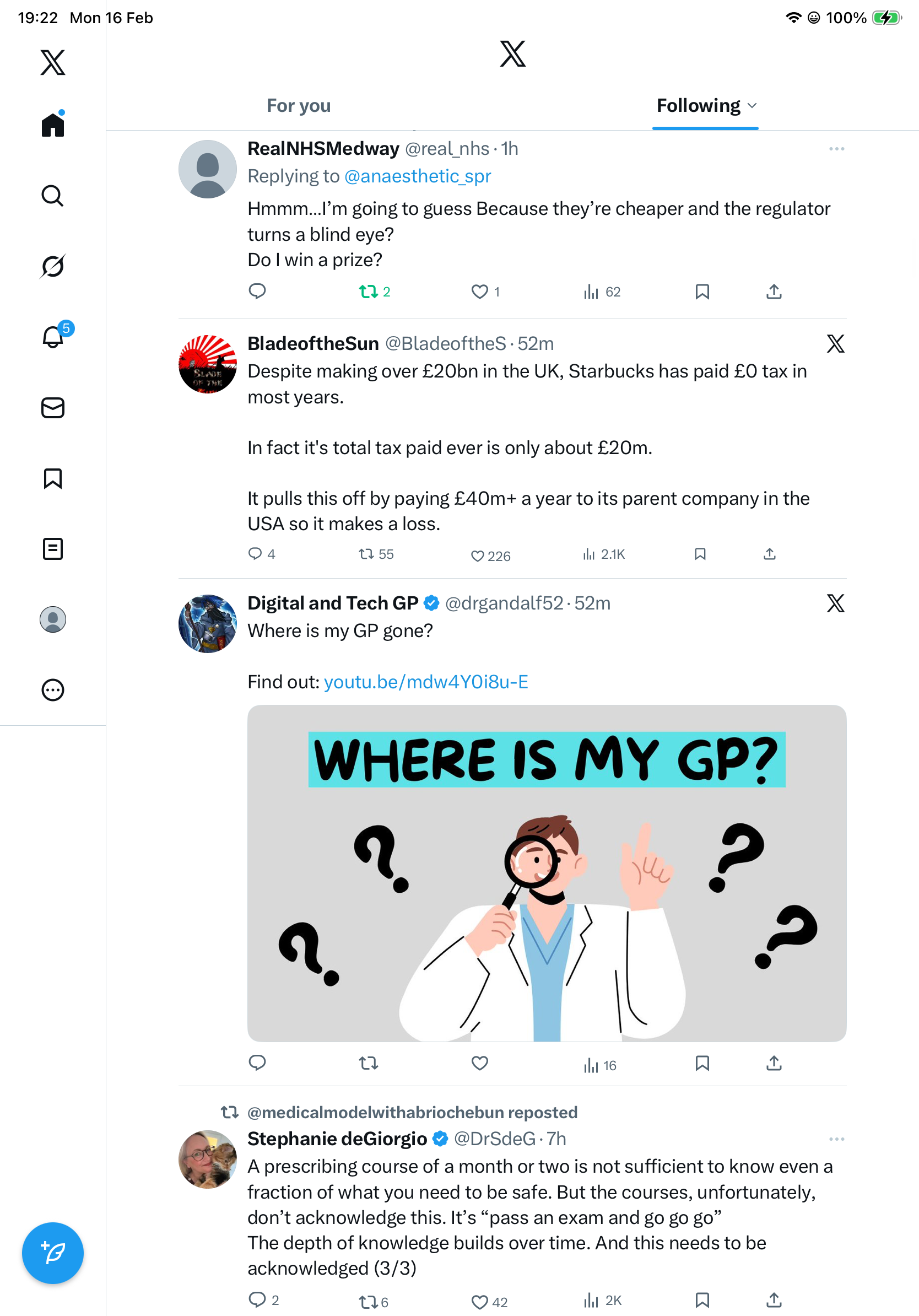Like Stephanie deGiorgio's prescribing post

[479, 1302]
